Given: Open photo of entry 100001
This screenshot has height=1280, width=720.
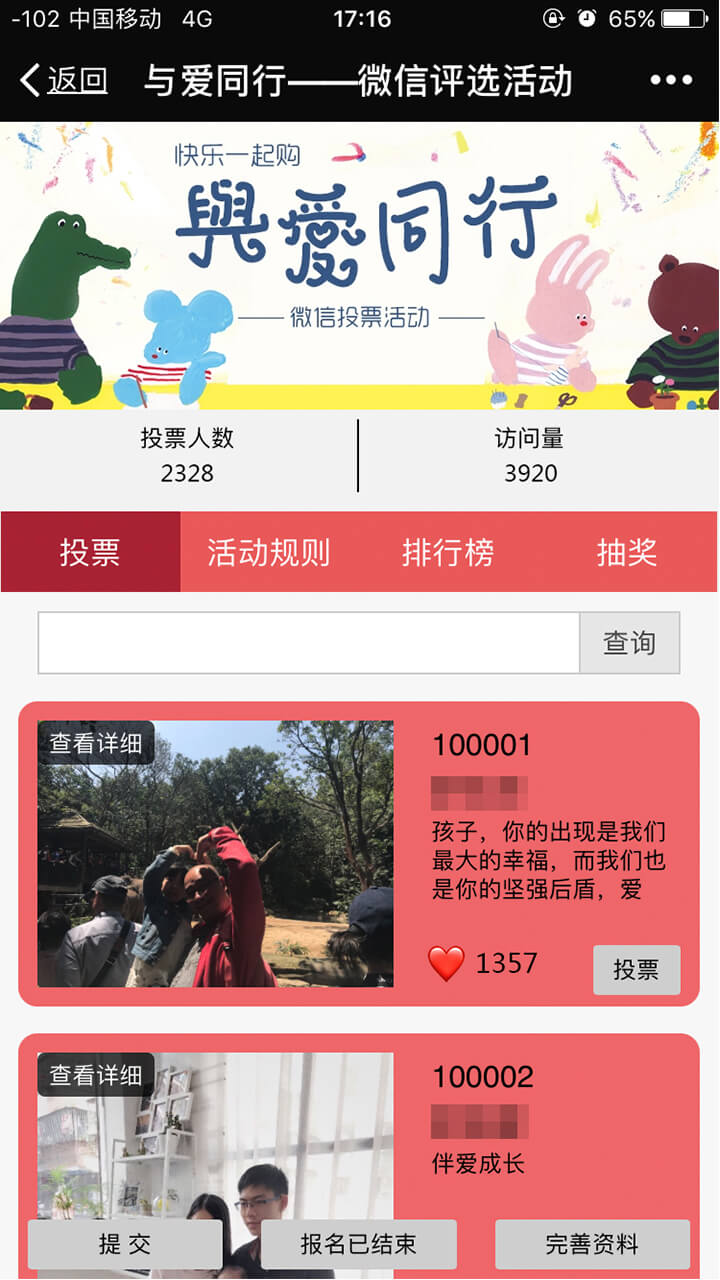Looking at the screenshot, I should [216, 854].
